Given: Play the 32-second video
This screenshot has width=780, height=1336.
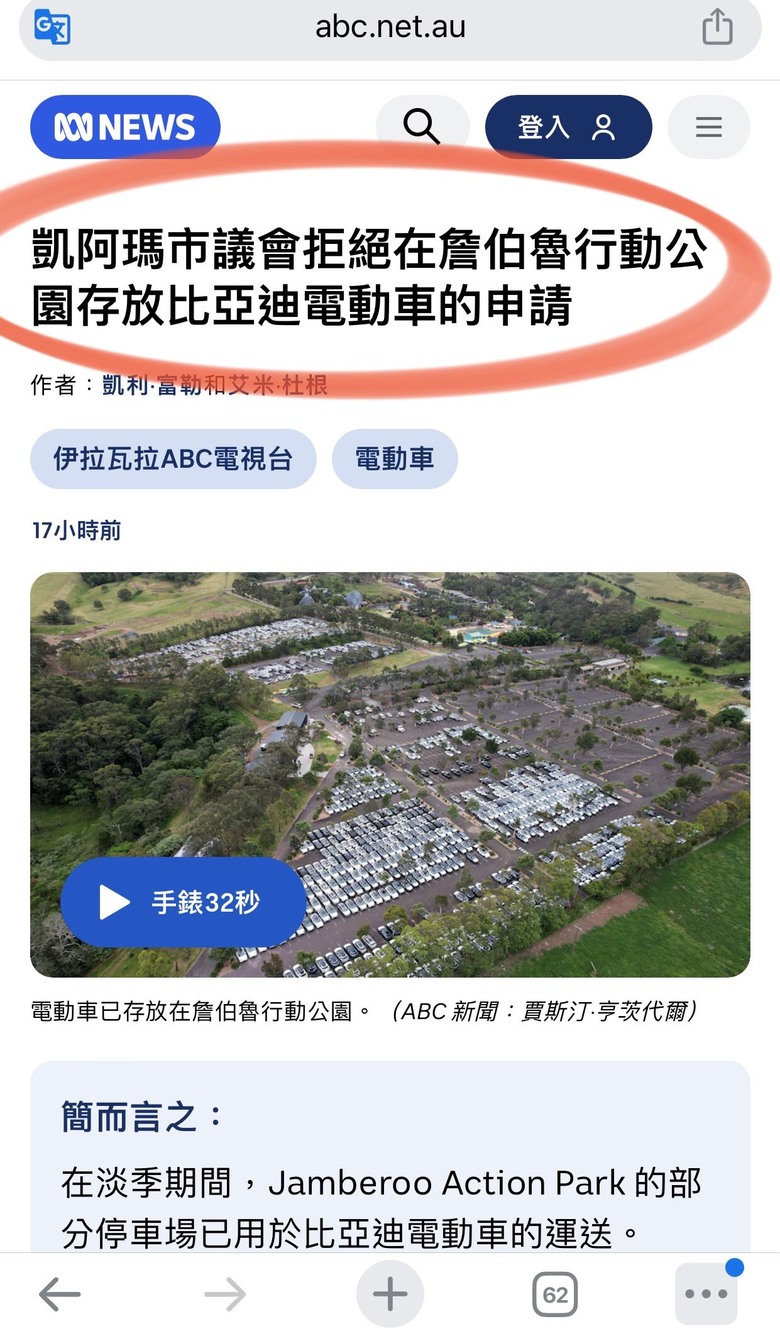Looking at the screenshot, I should tap(183, 903).
